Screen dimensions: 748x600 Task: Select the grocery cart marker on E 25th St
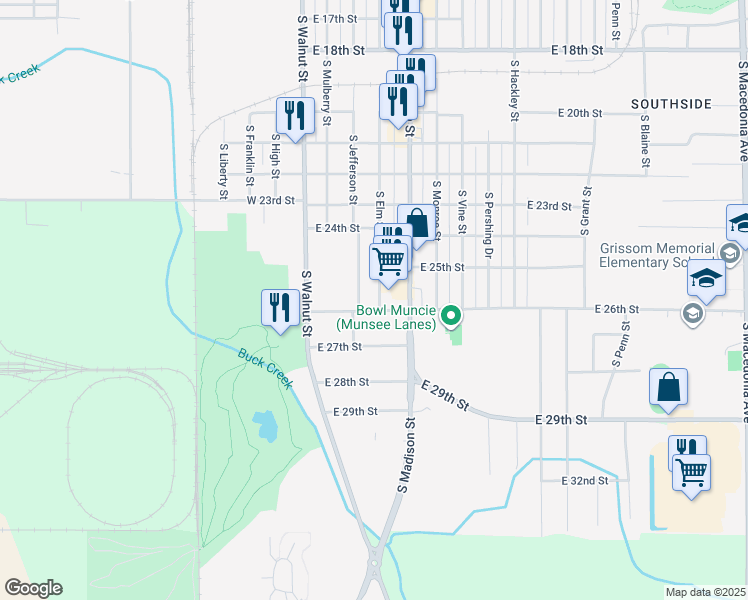(x=389, y=261)
